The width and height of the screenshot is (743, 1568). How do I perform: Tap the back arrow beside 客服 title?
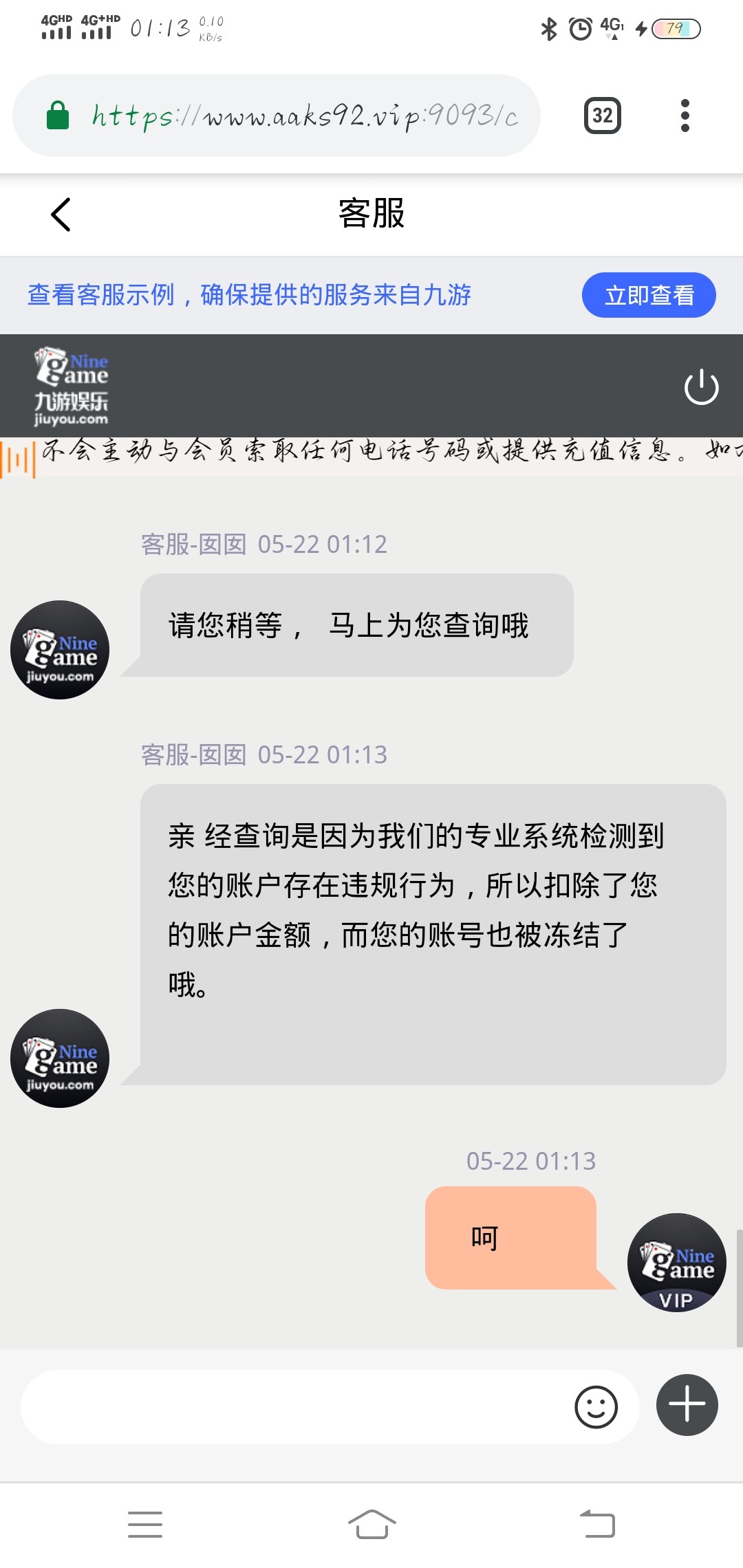point(61,214)
